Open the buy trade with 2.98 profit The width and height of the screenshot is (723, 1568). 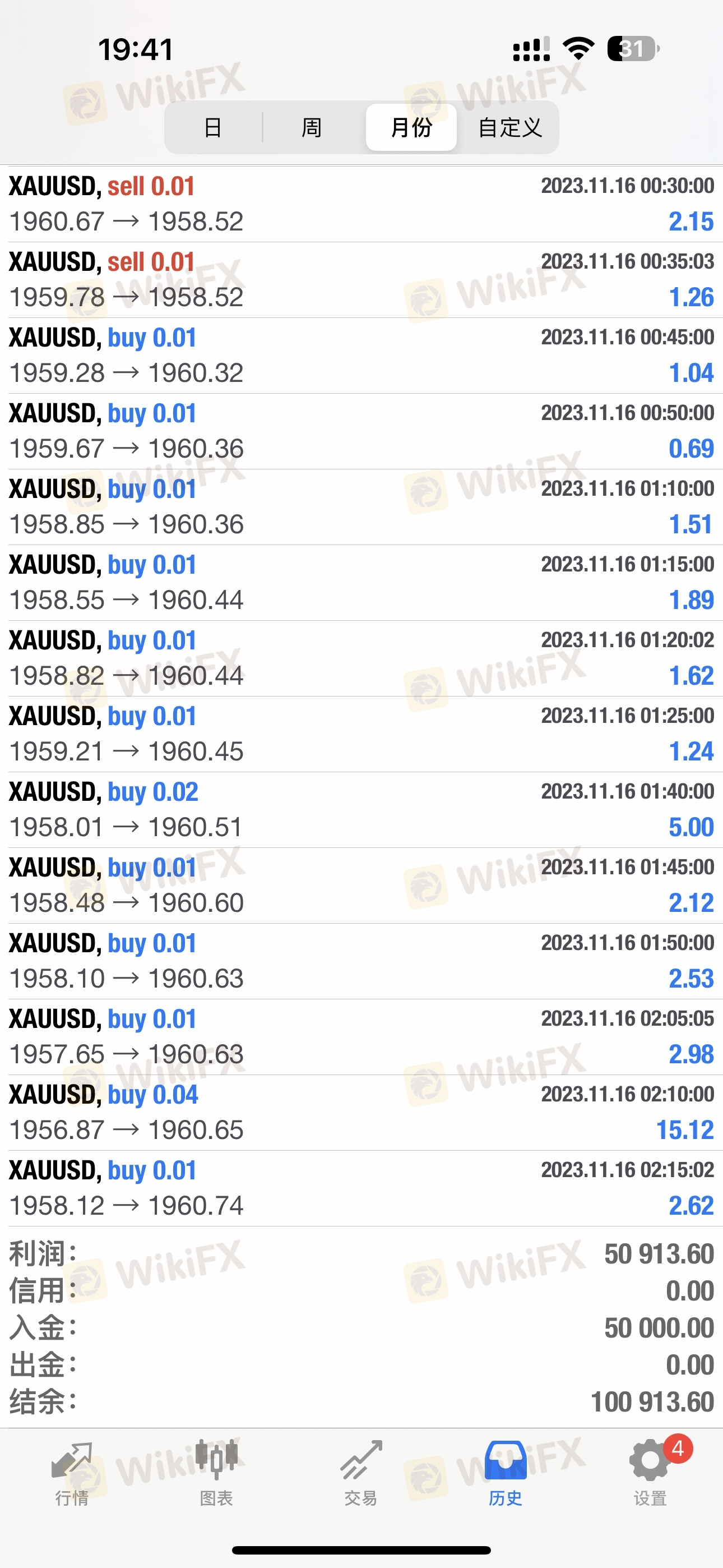361,1037
